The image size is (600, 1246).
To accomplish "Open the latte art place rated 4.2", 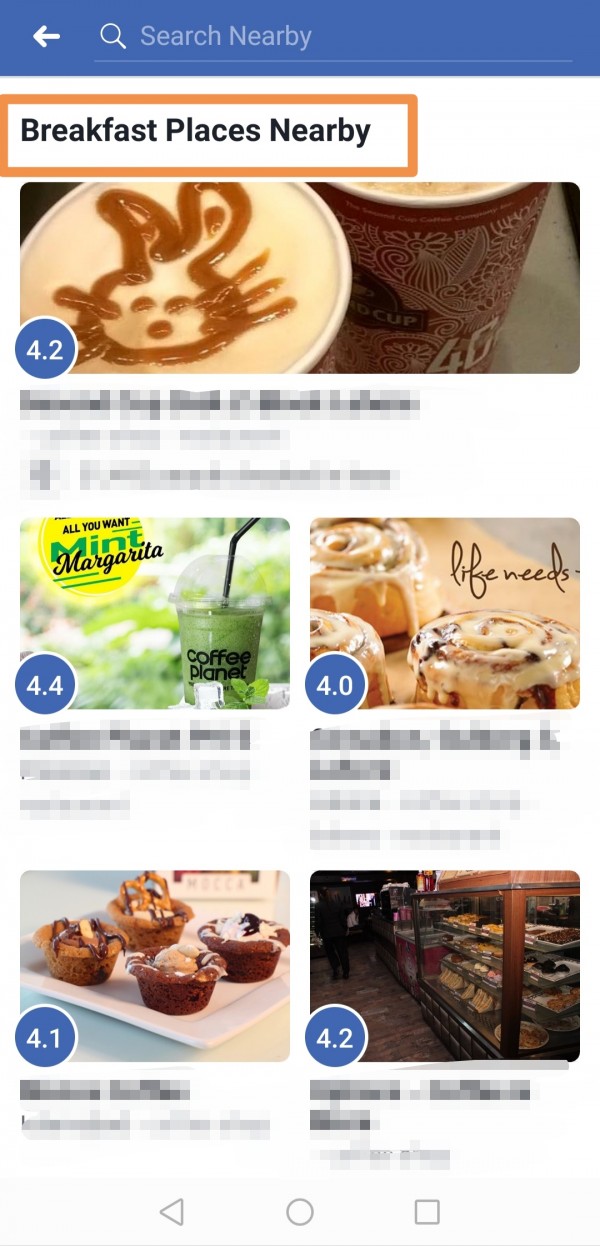I will (x=300, y=278).
